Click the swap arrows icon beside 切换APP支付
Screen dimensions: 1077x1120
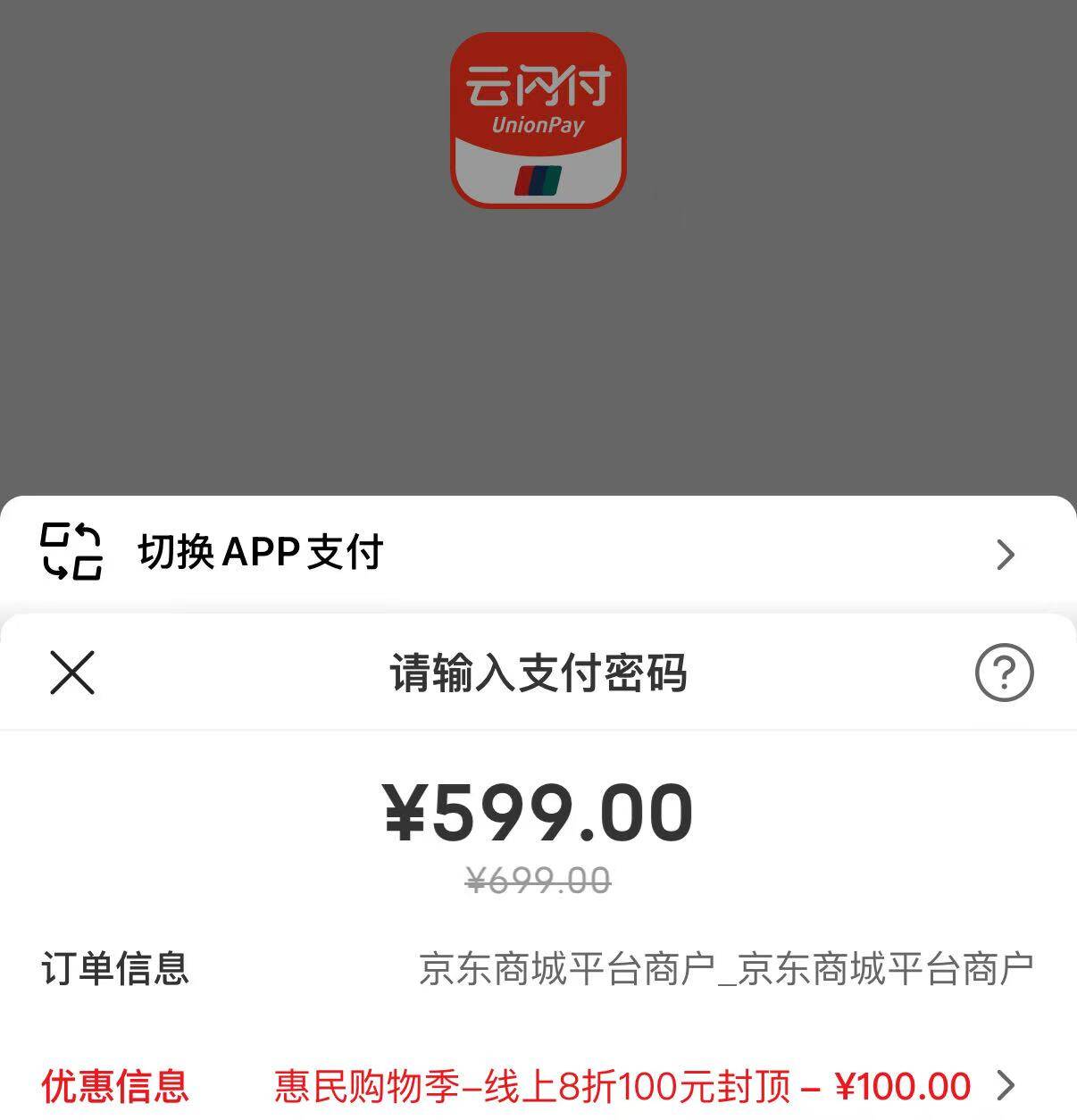(x=72, y=551)
